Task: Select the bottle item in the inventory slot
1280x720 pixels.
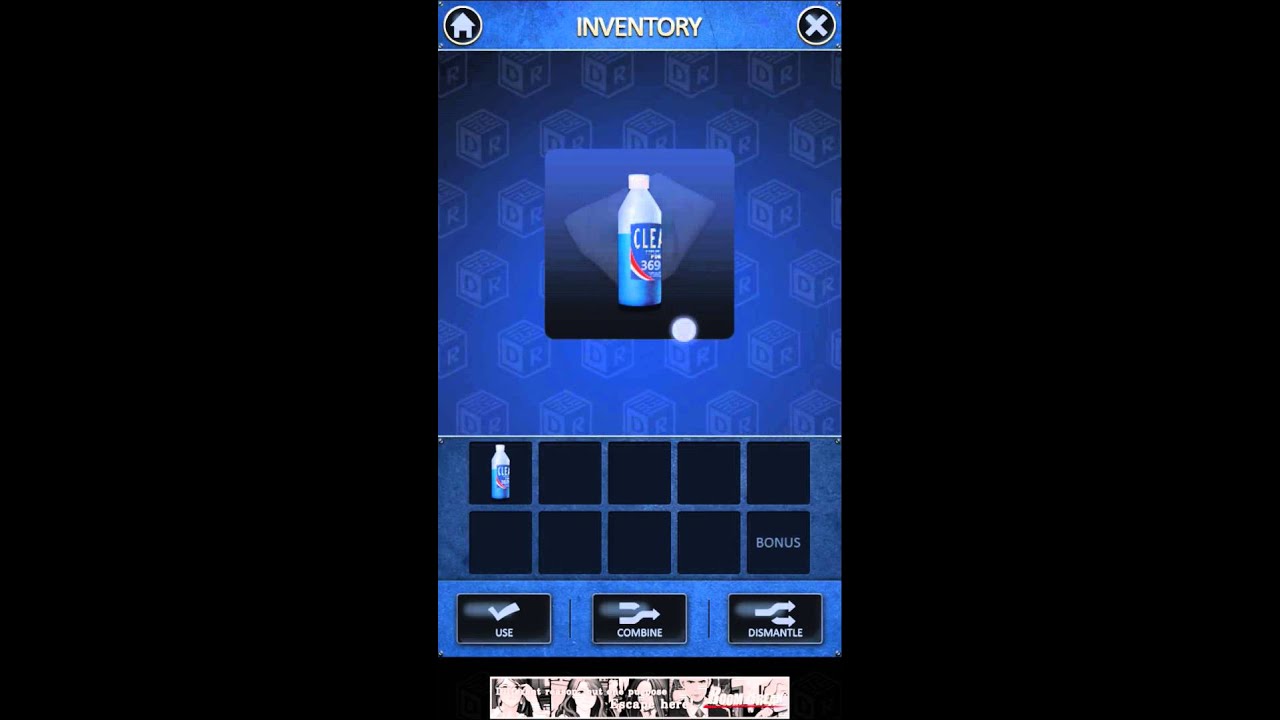Action: point(501,473)
